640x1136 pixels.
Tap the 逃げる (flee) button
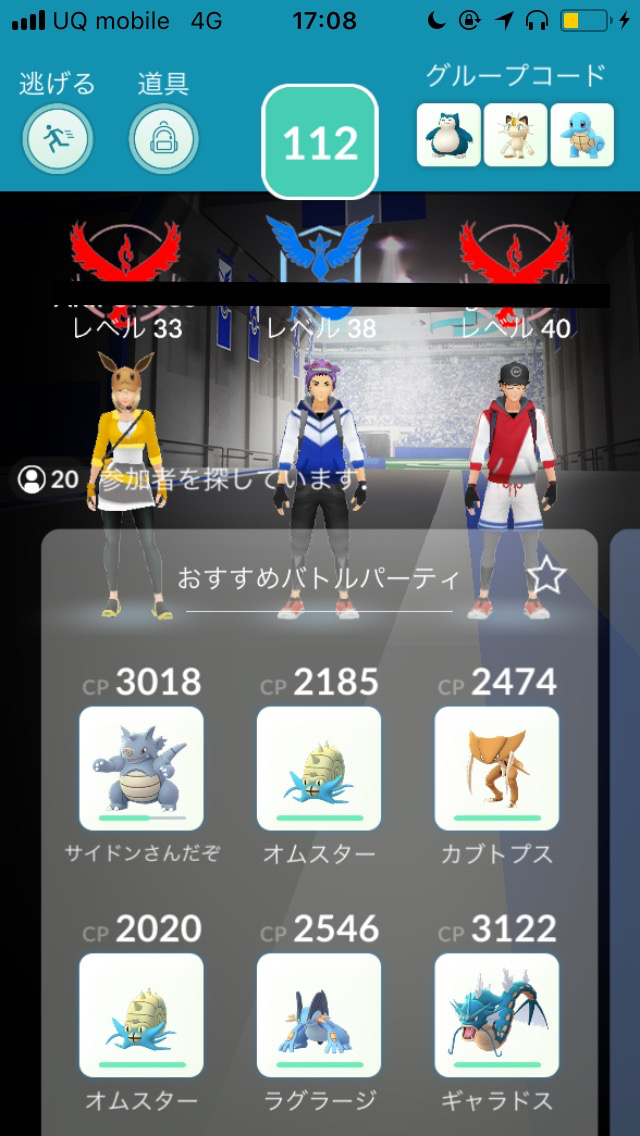click(56, 139)
